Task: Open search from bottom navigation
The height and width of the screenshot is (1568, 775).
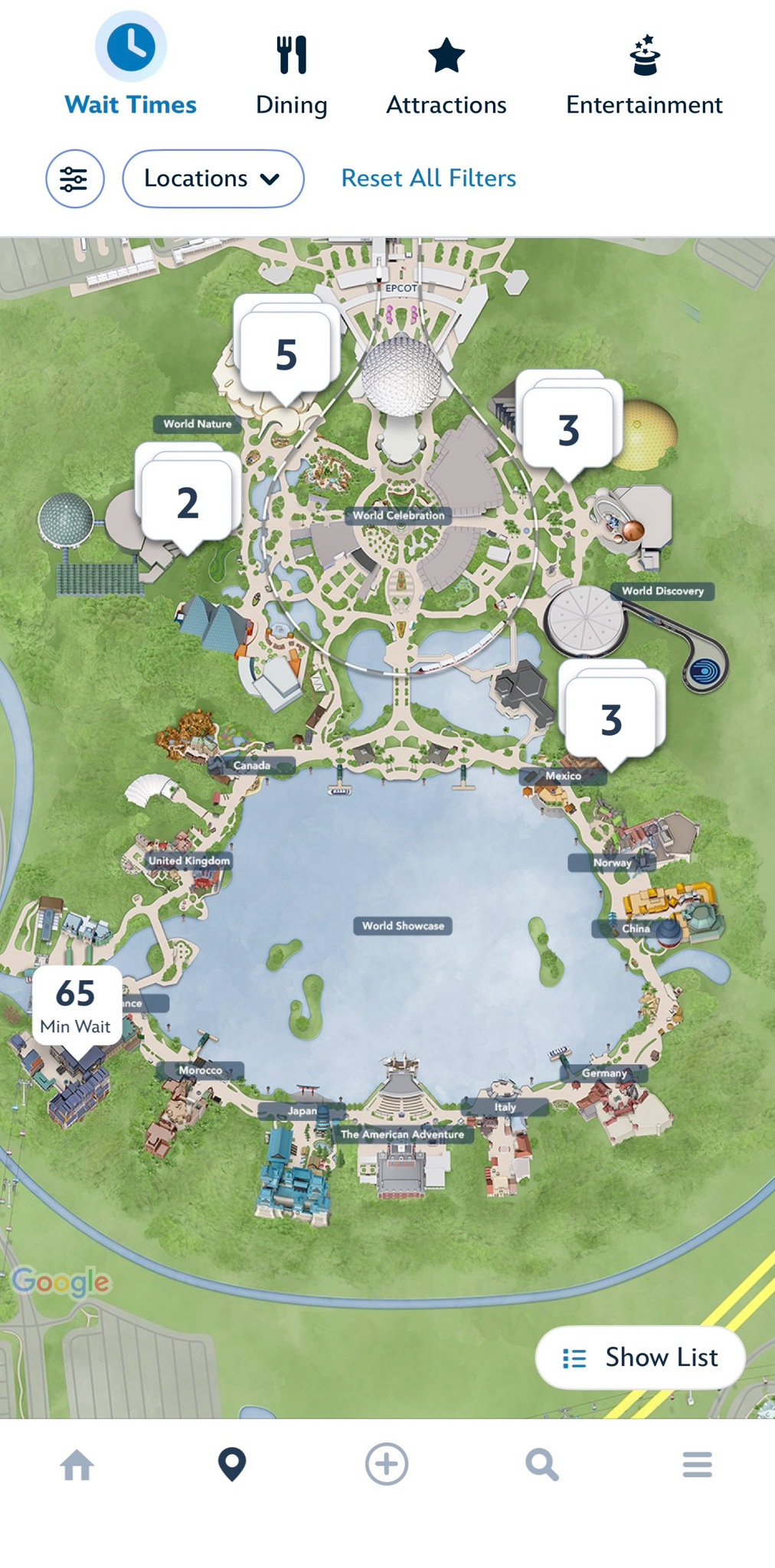Action: click(x=541, y=1465)
